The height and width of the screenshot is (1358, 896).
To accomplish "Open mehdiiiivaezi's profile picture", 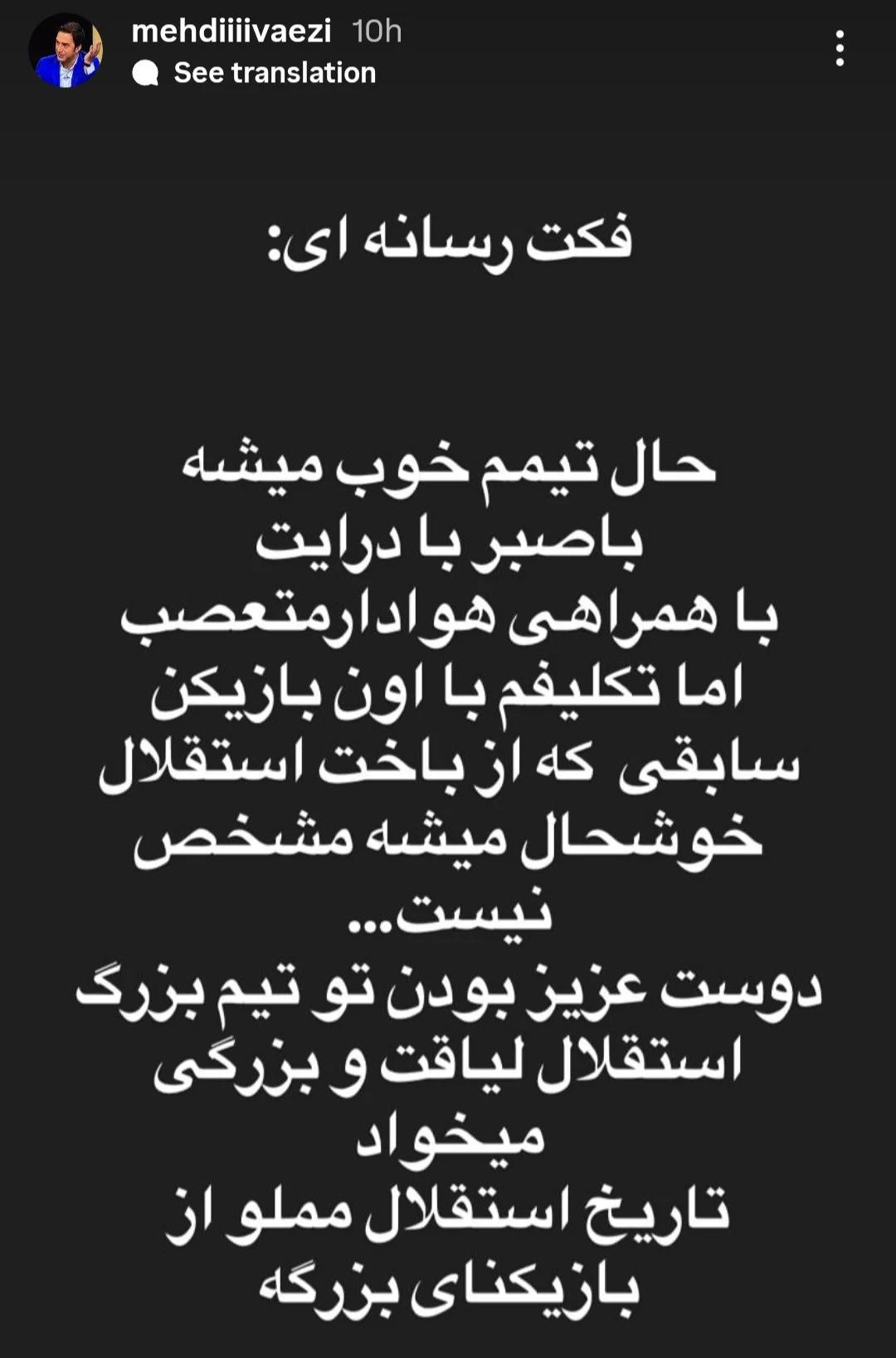I will (66, 50).
